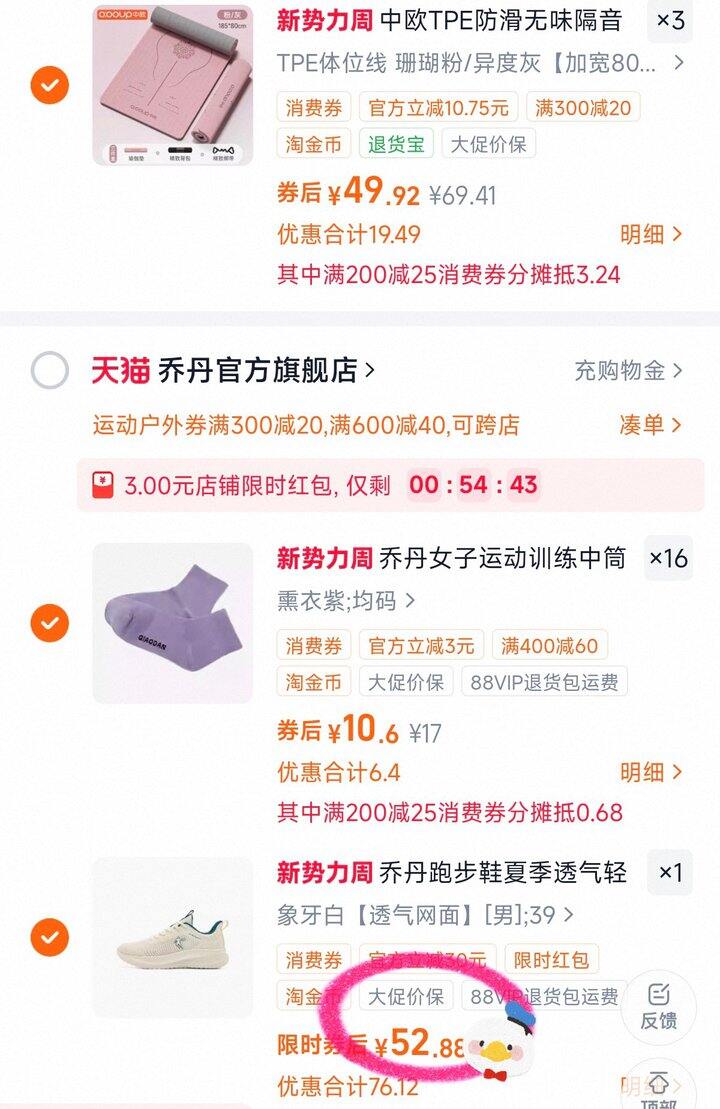
Task: View 明细 for yoga mat discounts
Action: [x=650, y=234]
